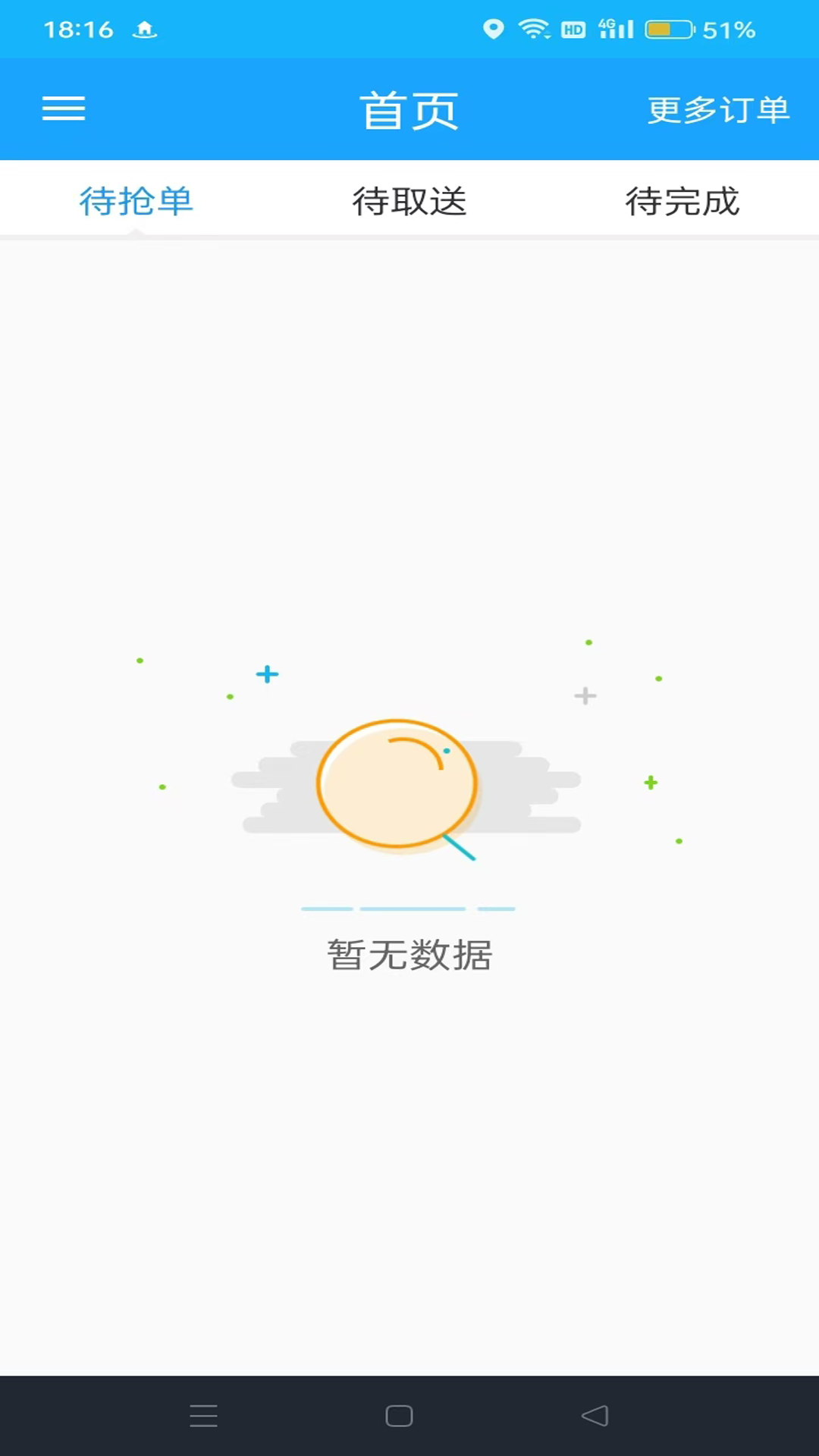
Task: Open 更多订单 in the top bar
Action: coord(718,108)
